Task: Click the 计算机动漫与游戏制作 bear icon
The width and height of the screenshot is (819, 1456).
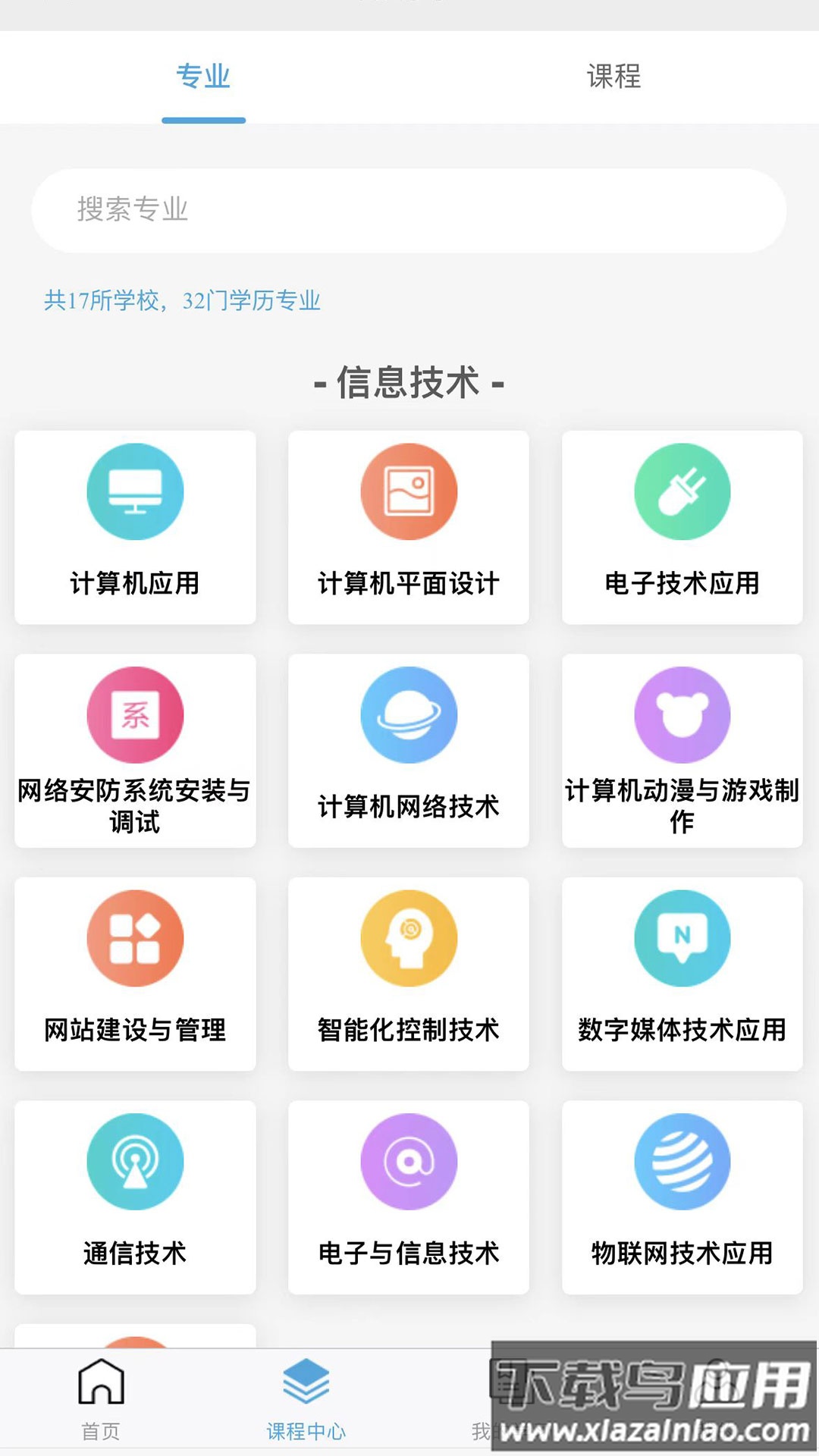Action: pyautogui.click(x=682, y=714)
